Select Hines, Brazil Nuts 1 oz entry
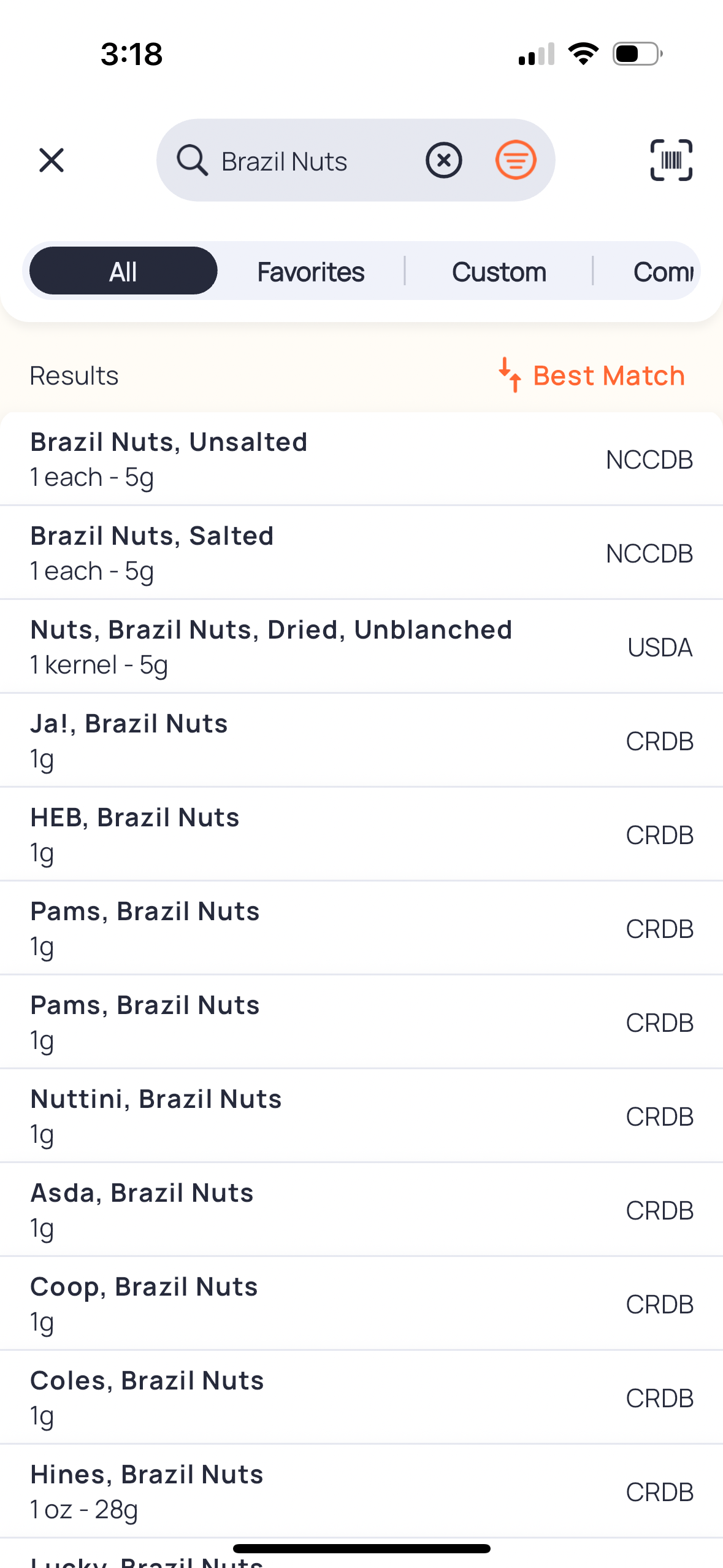Image resolution: width=723 pixels, height=1568 pixels. coord(361,1491)
